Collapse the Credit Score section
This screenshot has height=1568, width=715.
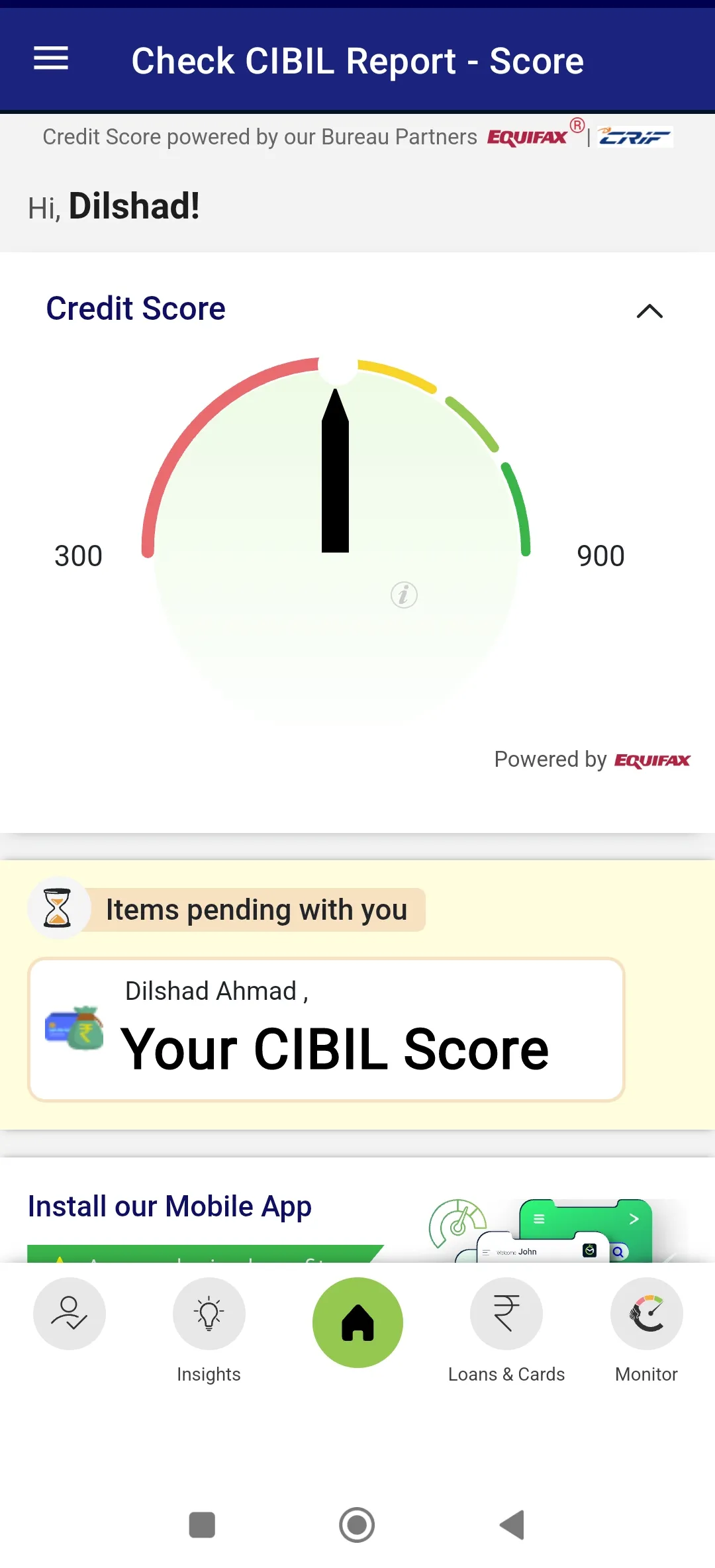point(649,311)
